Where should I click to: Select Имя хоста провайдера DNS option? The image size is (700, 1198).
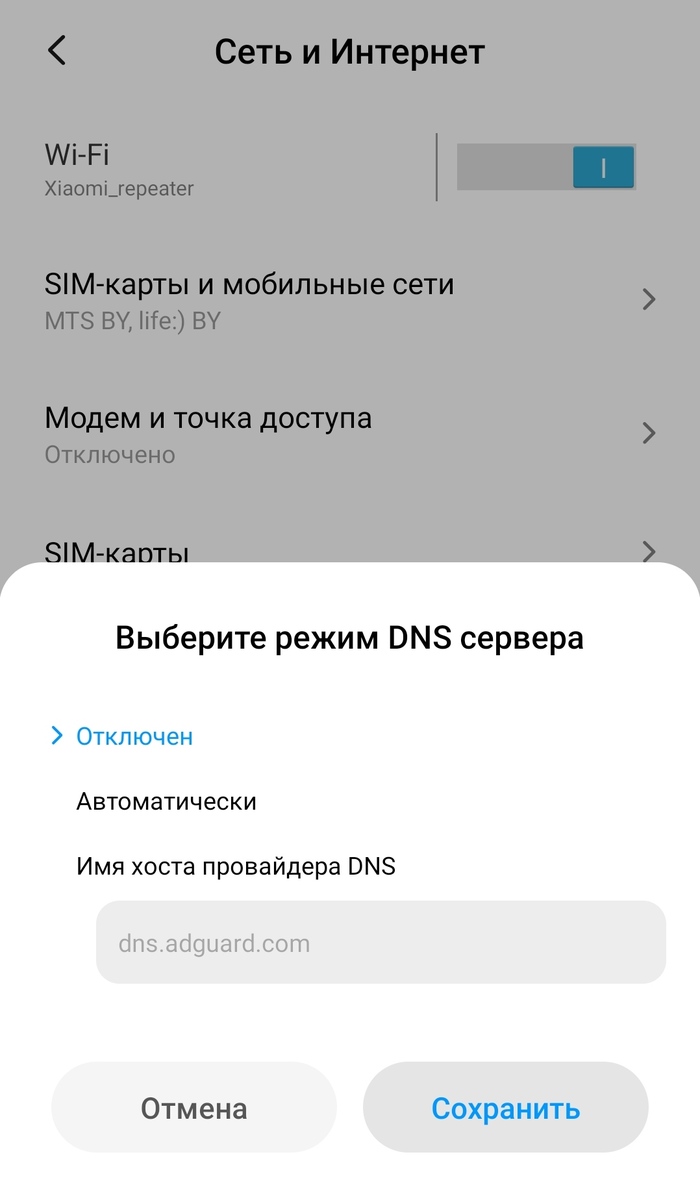coord(236,867)
